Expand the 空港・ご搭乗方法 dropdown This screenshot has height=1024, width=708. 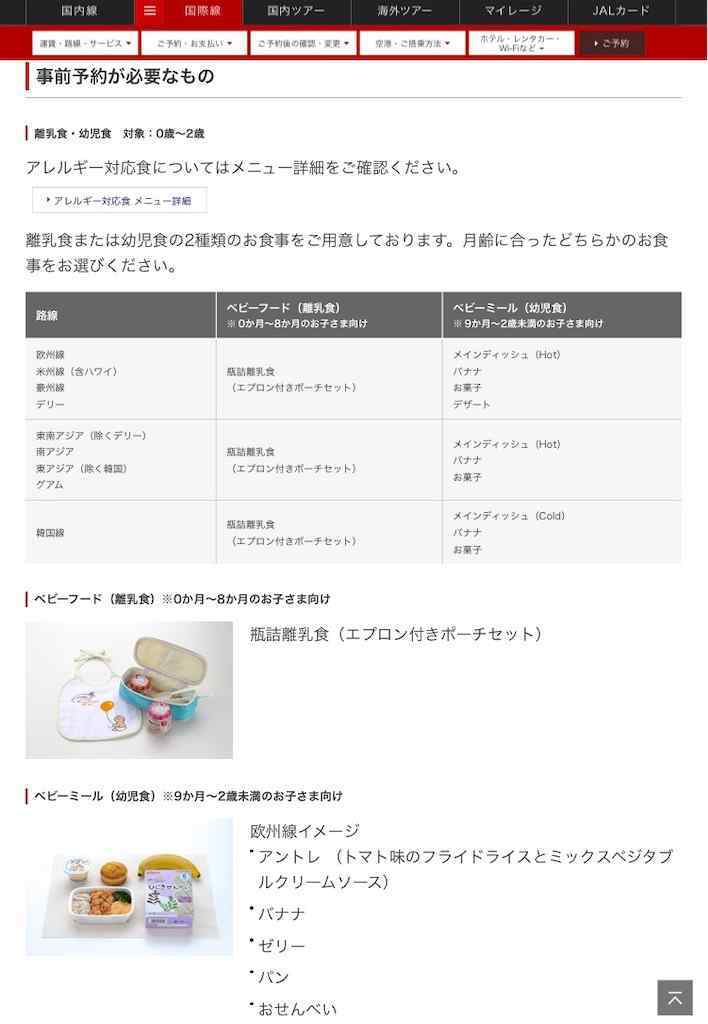coord(412,44)
